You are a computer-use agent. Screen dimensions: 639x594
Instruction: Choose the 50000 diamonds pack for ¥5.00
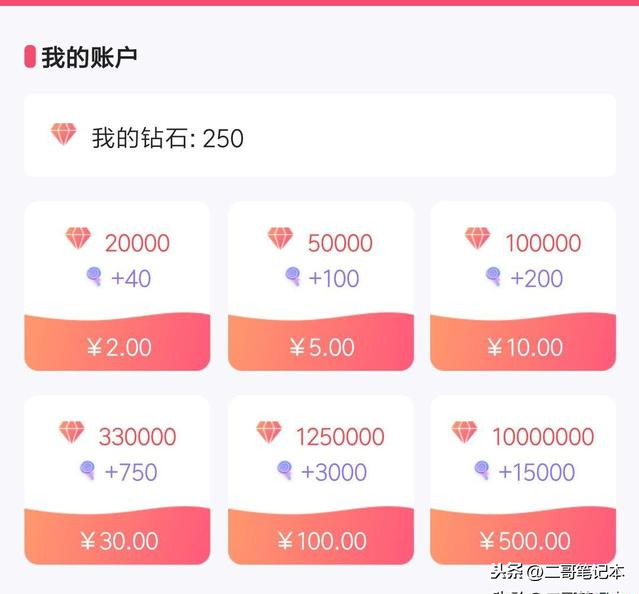point(321,286)
